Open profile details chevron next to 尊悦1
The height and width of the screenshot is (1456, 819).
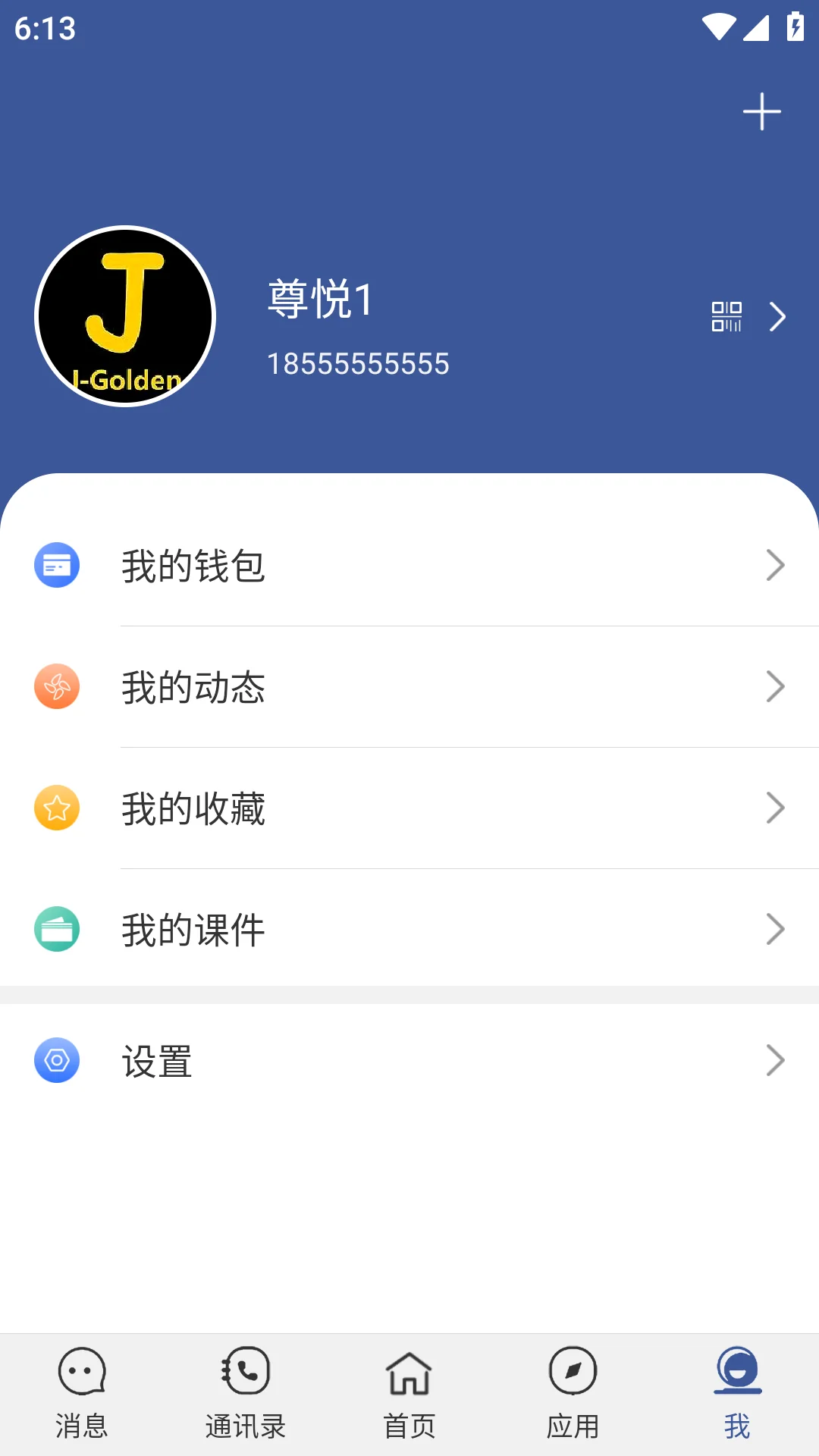coord(777,316)
